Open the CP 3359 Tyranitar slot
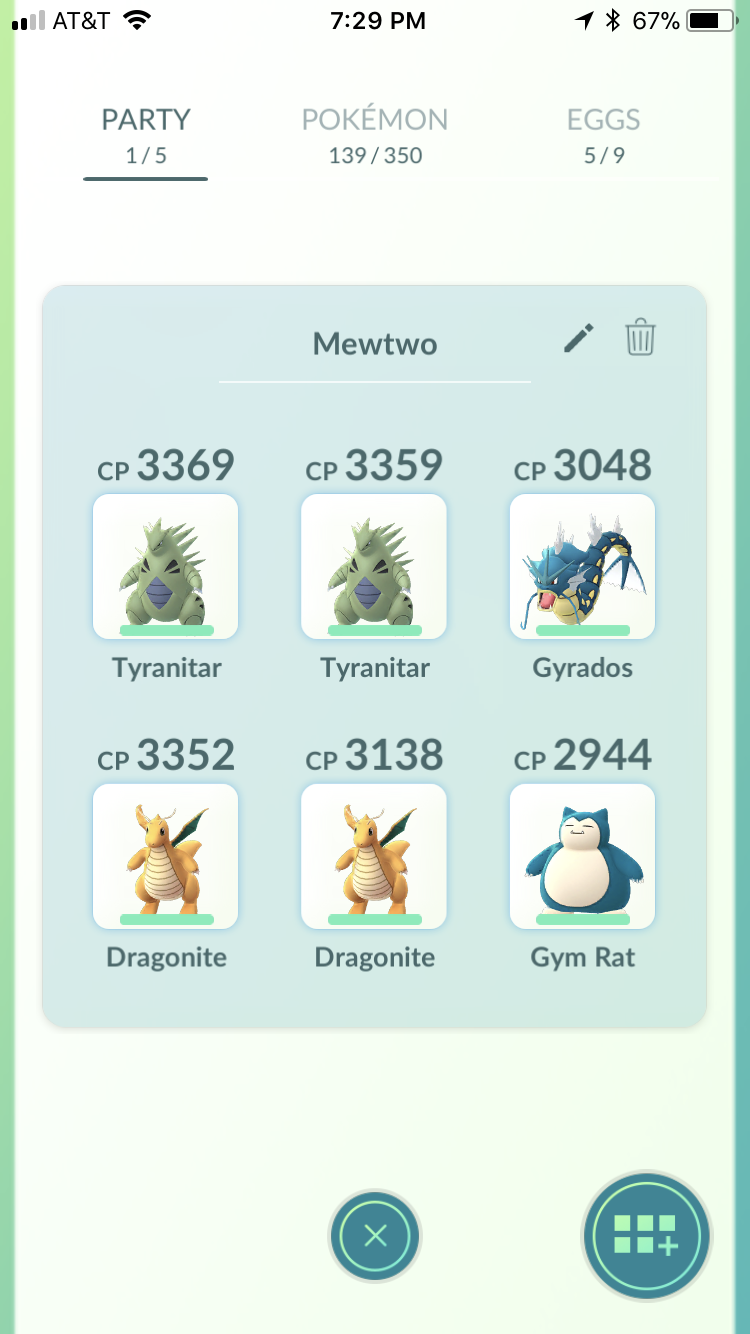The height and width of the screenshot is (1334, 750). pos(374,566)
